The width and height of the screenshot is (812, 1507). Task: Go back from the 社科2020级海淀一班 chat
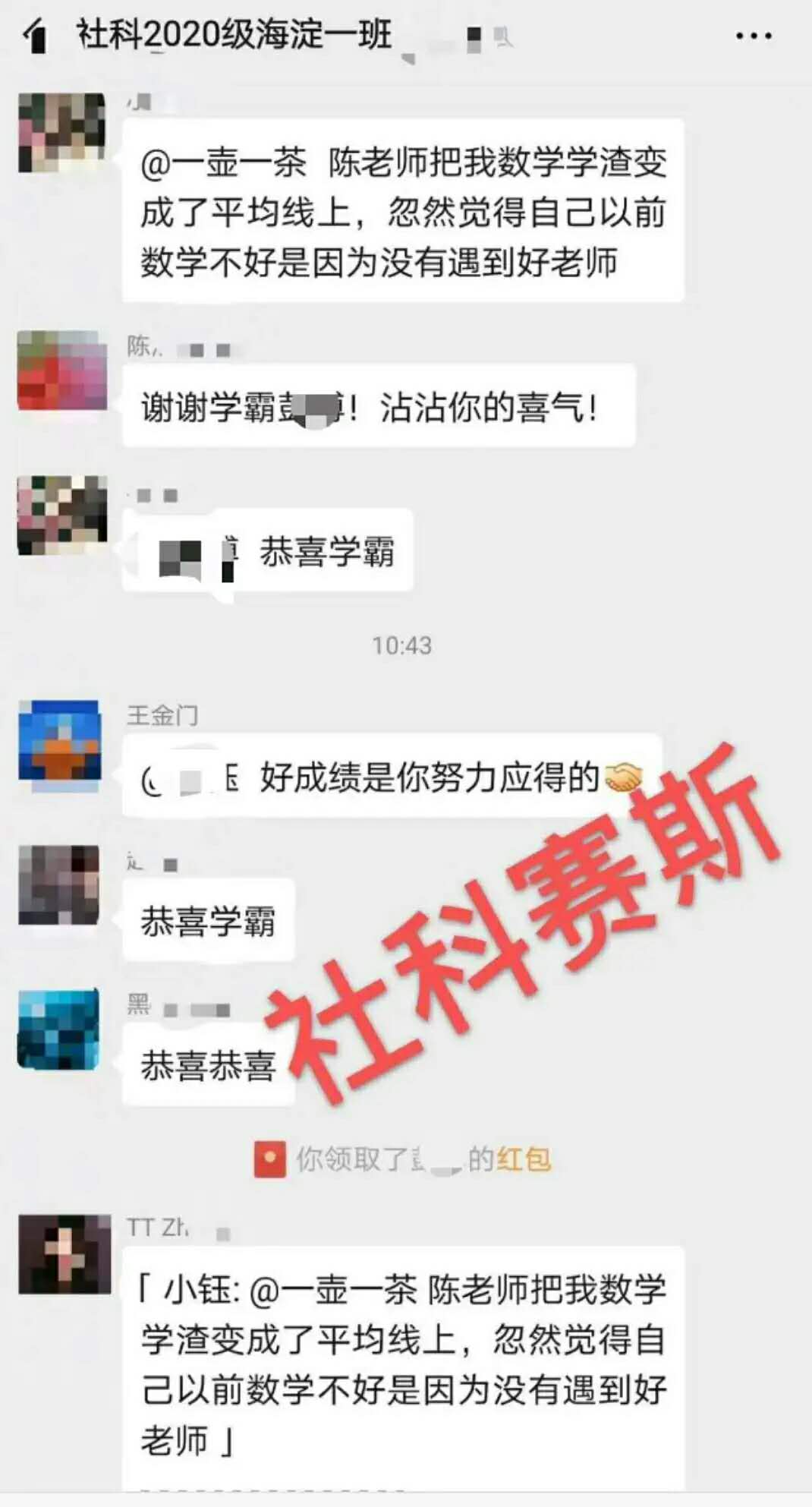[36, 36]
